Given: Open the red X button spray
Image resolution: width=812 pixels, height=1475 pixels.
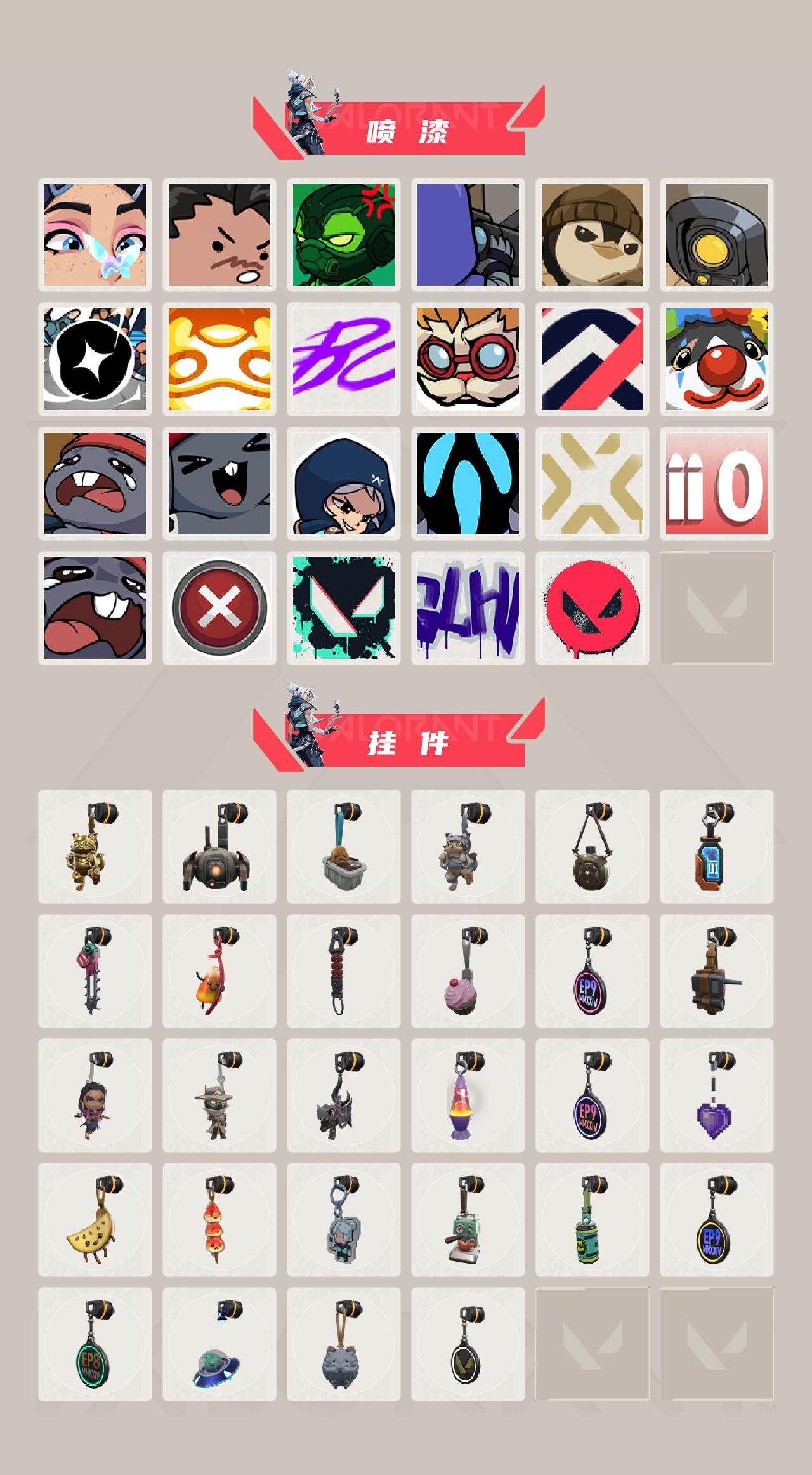Looking at the screenshot, I should pos(219,609).
